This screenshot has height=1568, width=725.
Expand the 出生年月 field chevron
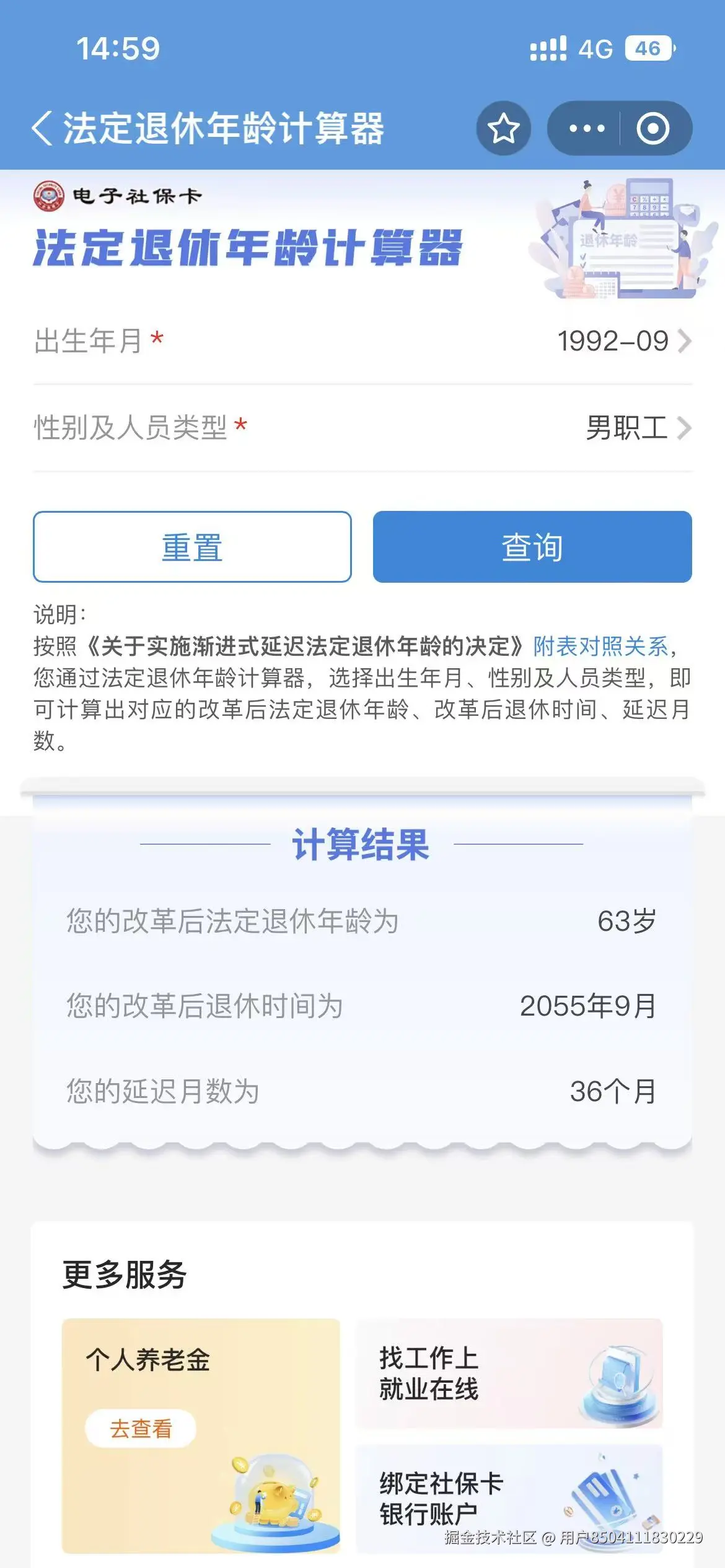pos(685,341)
